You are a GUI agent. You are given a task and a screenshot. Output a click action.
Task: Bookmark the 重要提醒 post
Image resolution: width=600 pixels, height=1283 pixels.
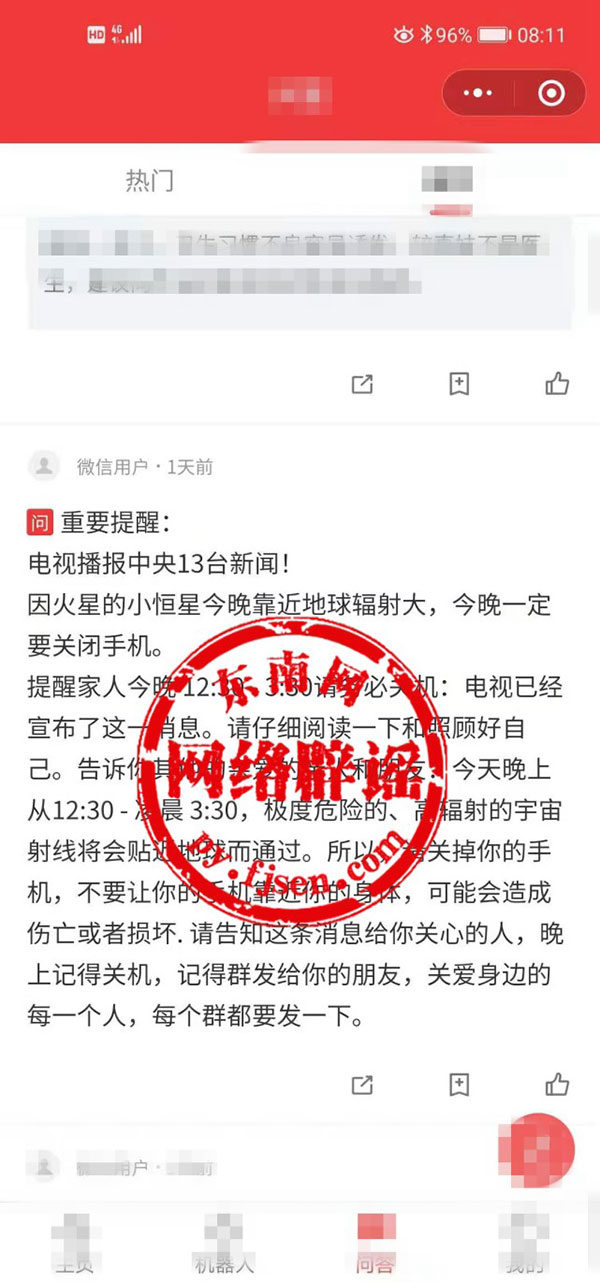pyautogui.click(x=459, y=1084)
